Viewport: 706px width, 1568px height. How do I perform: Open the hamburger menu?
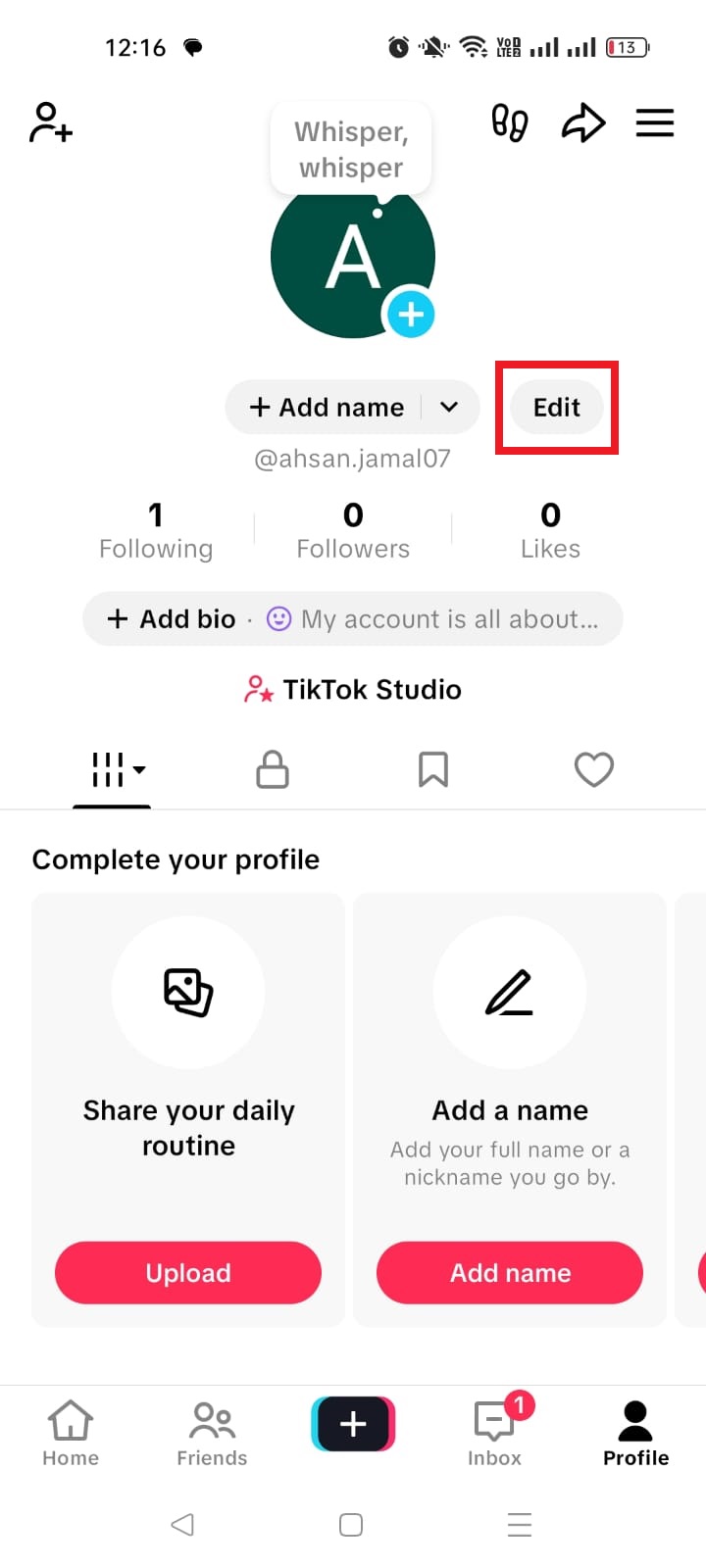pyautogui.click(x=654, y=122)
